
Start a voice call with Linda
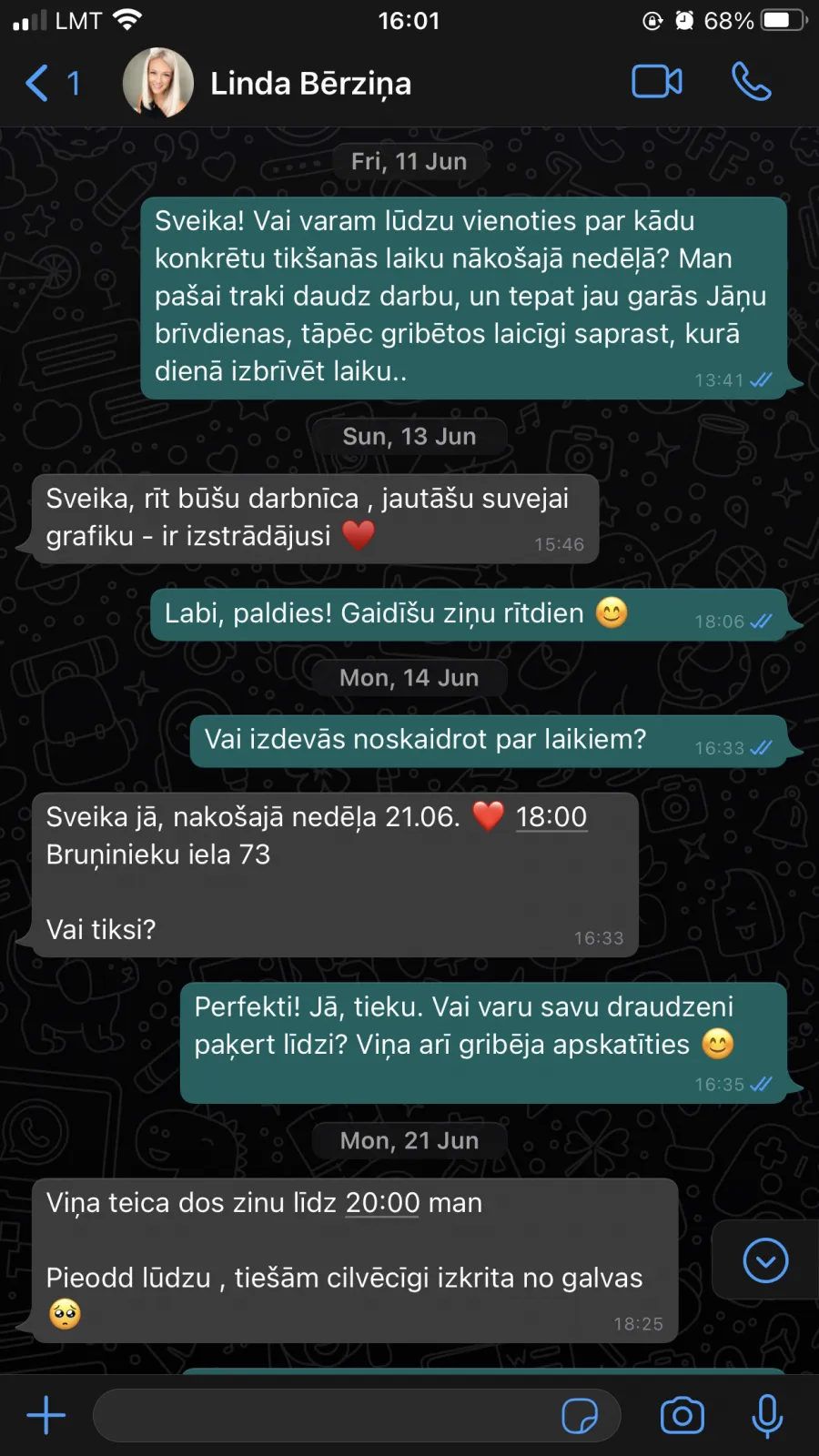point(752,82)
